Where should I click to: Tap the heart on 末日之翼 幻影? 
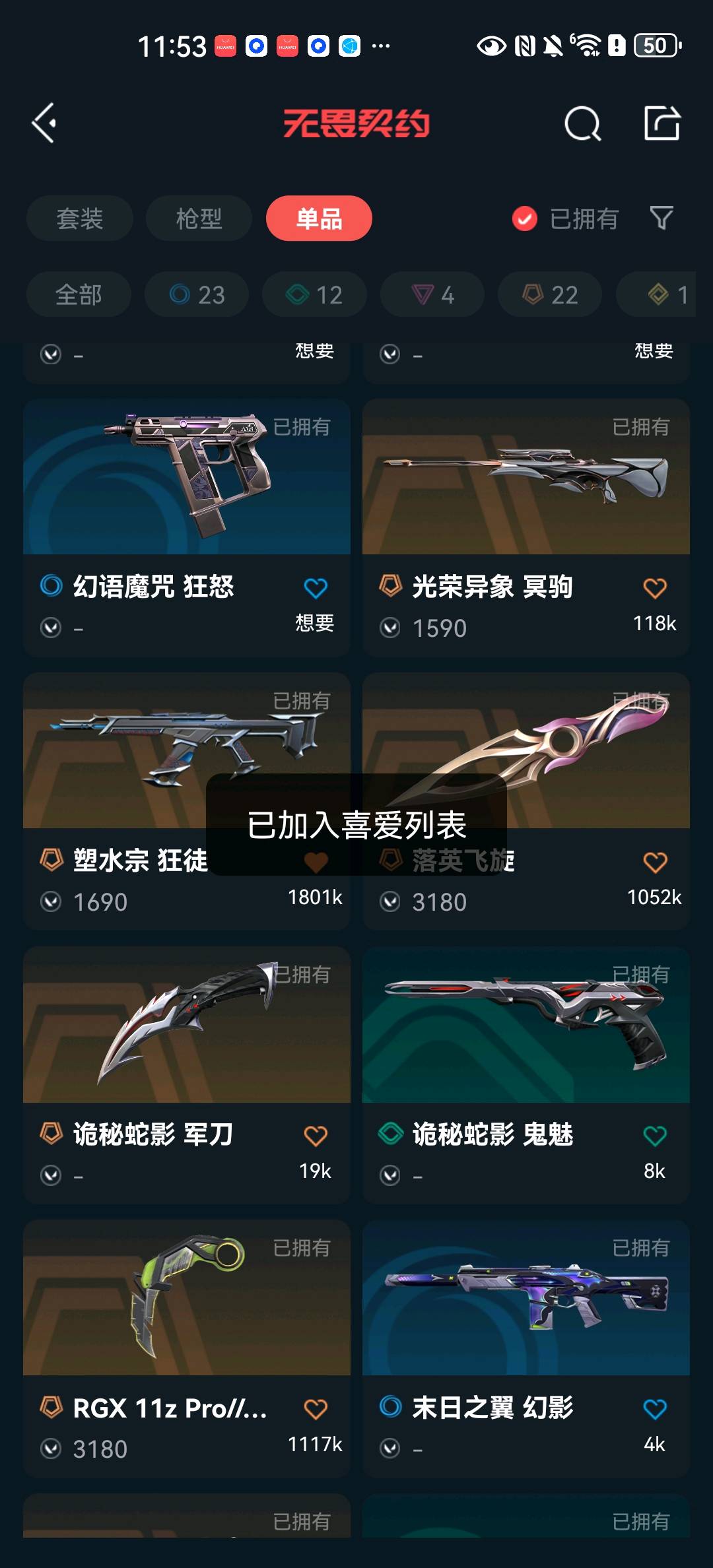(654, 1409)
